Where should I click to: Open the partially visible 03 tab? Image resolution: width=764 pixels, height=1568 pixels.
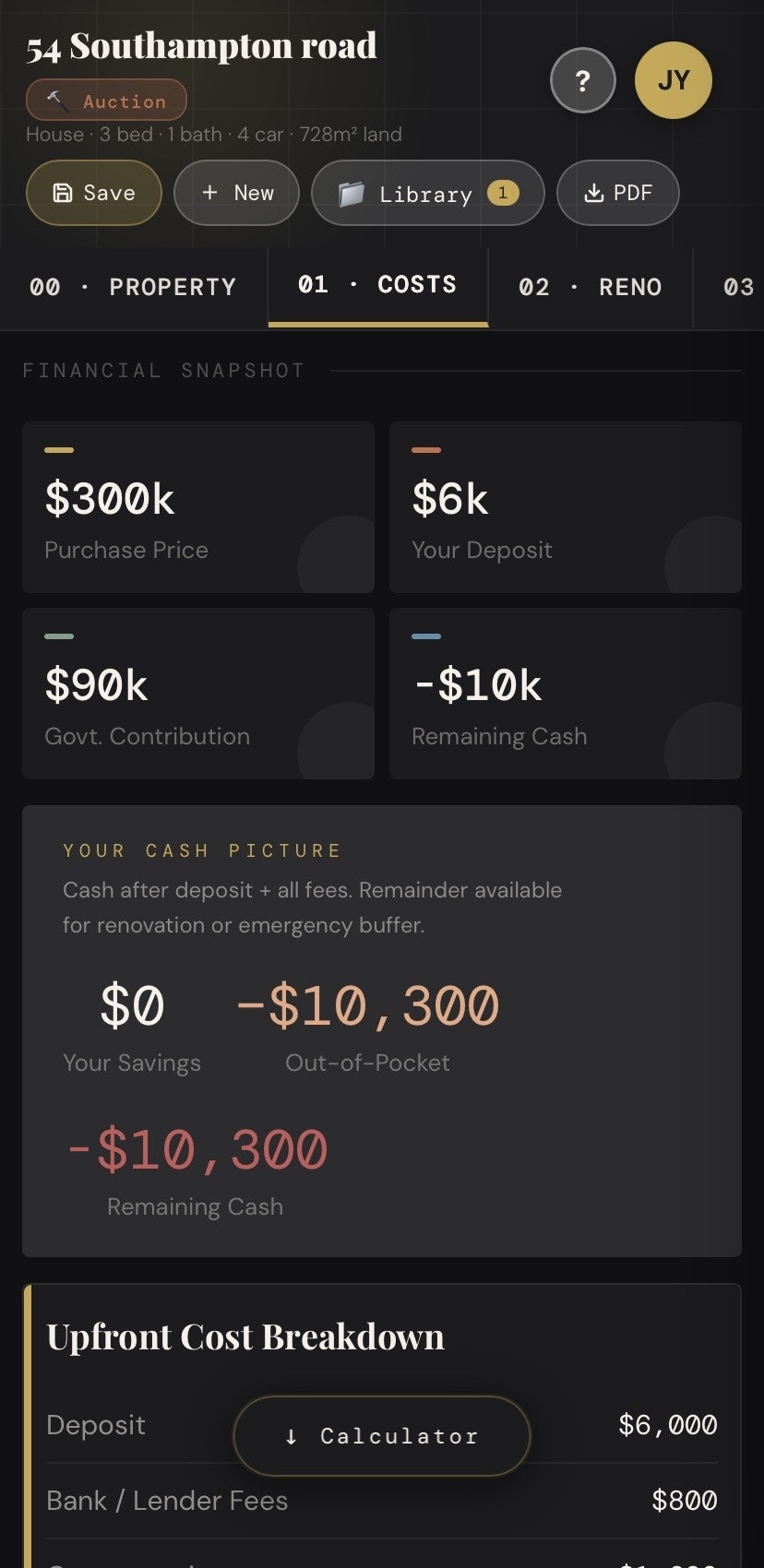pyautogui.click(x=739, y=287)
